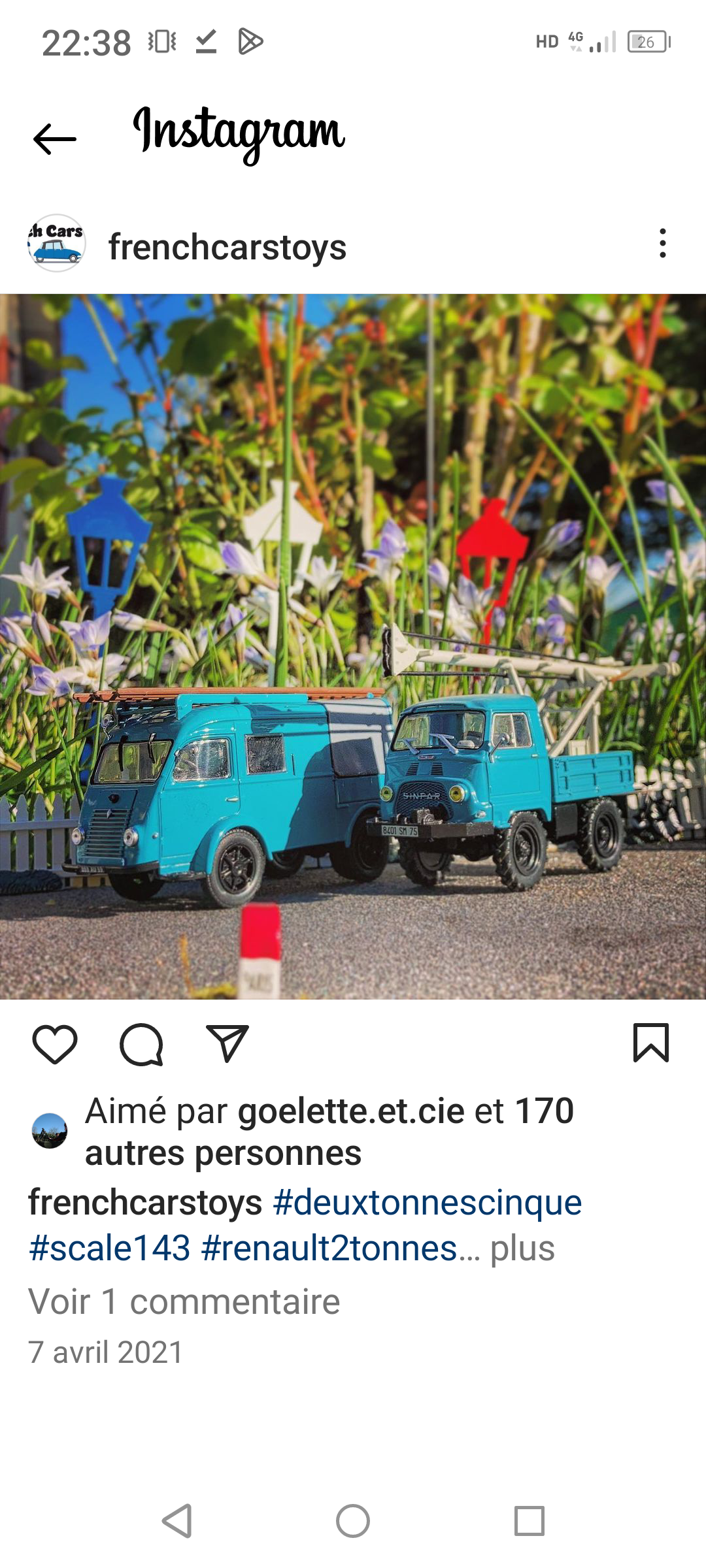Share the post via paper plane icon
This screenshot has width=706, height=1568.
pyautogui.click(x=227, y=1044)
